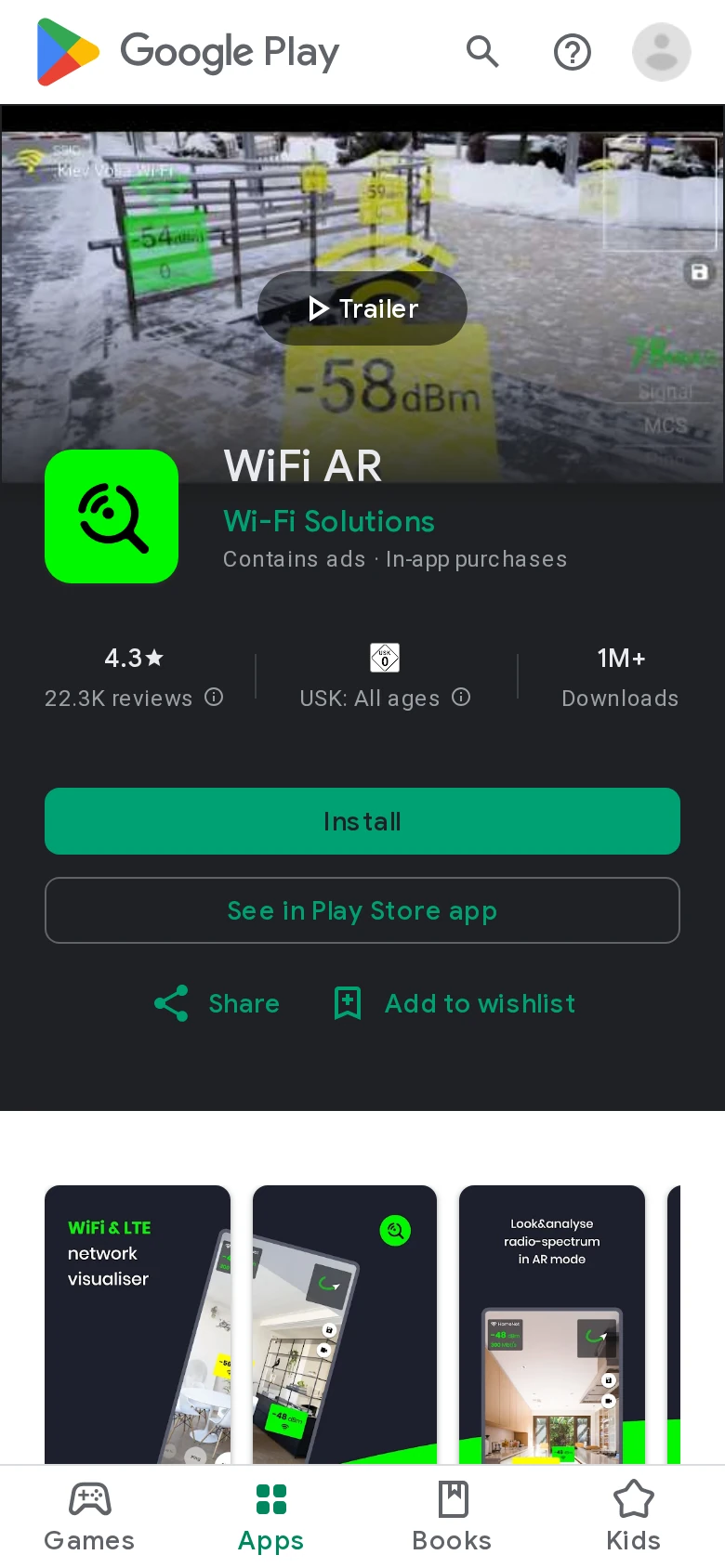Open the radio-spectrum in AR mode screenshot

[552, 1325]
